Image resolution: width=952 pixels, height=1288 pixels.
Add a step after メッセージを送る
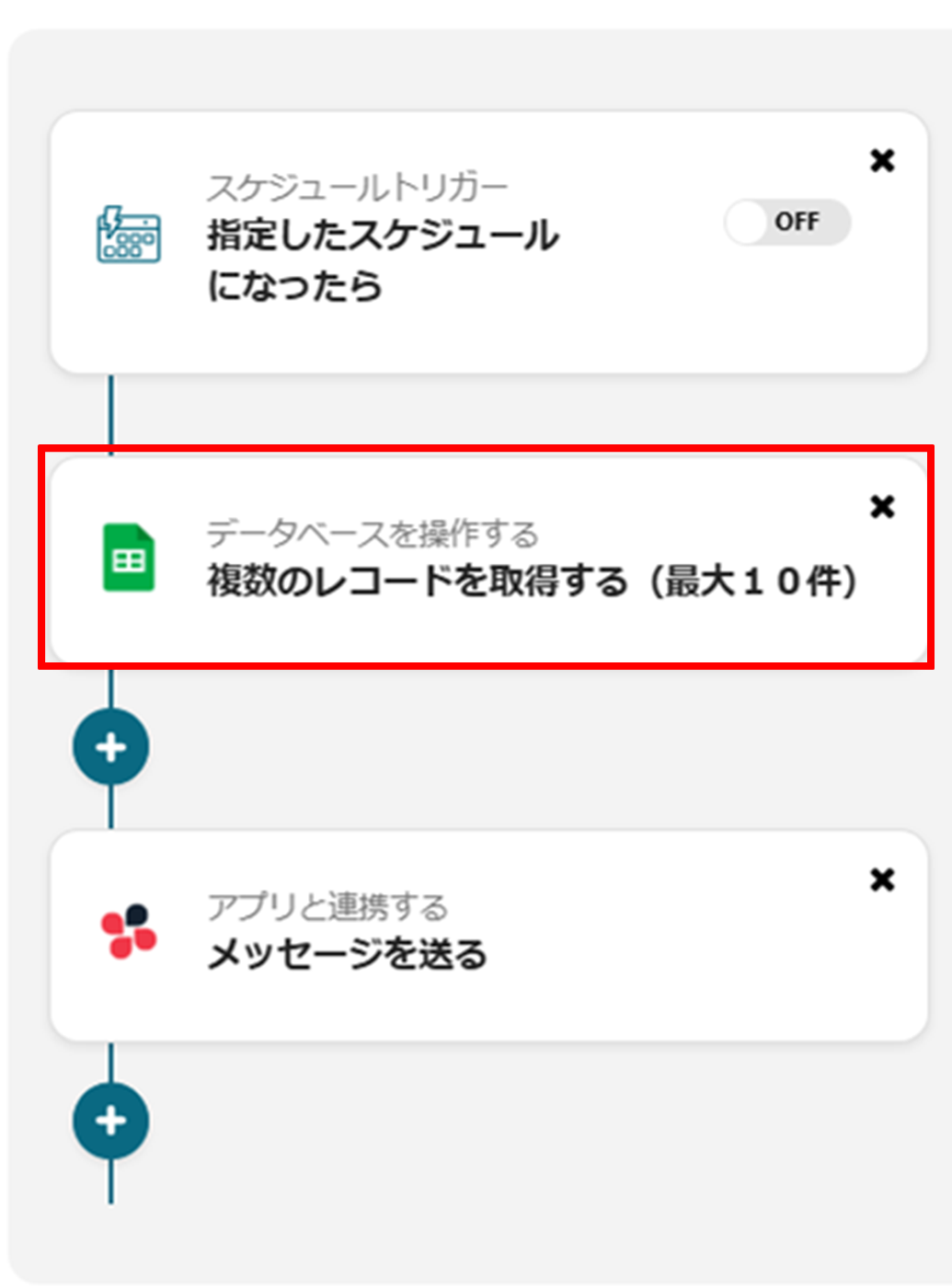[111, 1121]
